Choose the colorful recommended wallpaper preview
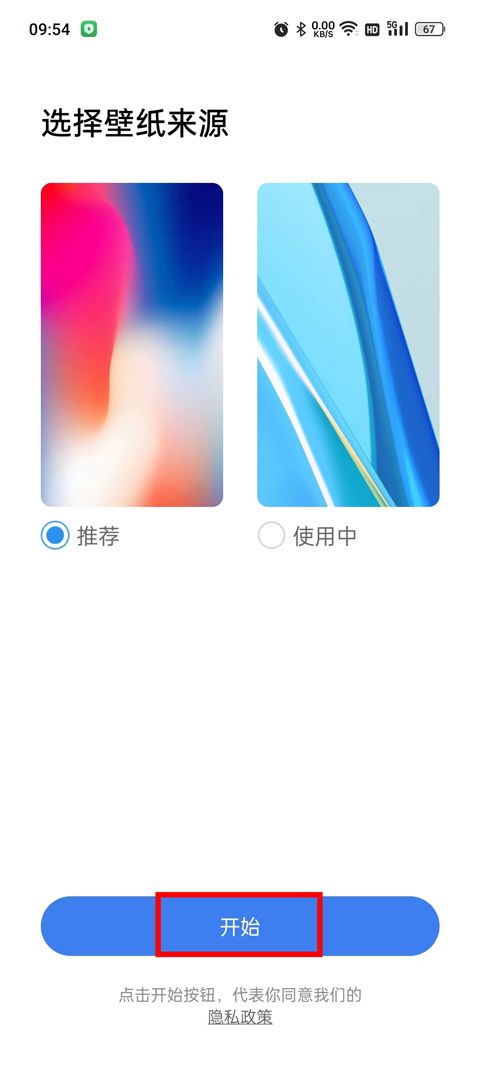This screenshot has height=1073, width=480. 132,345
